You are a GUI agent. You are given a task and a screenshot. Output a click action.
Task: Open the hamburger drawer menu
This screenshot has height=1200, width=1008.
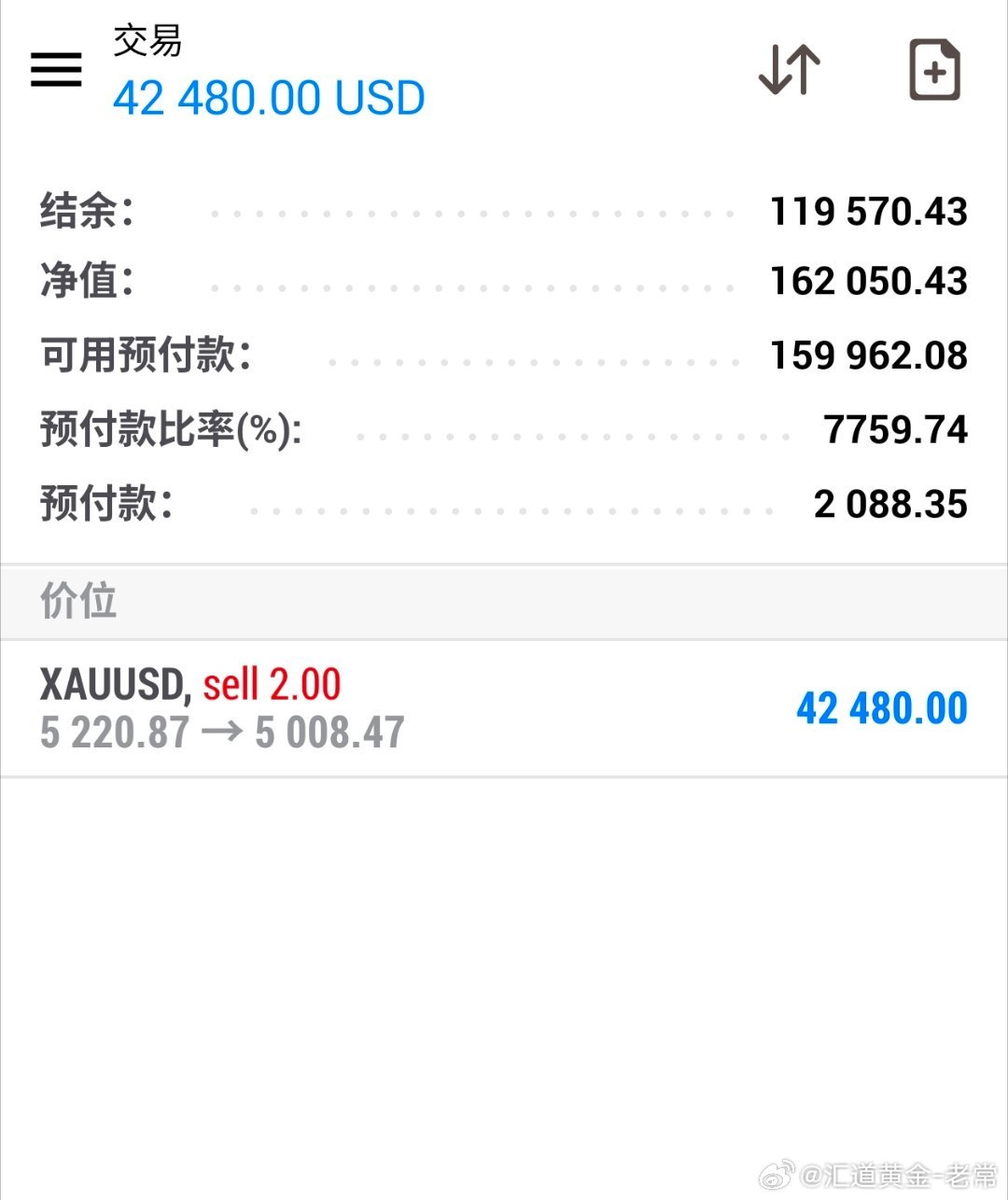pos(56,70)
